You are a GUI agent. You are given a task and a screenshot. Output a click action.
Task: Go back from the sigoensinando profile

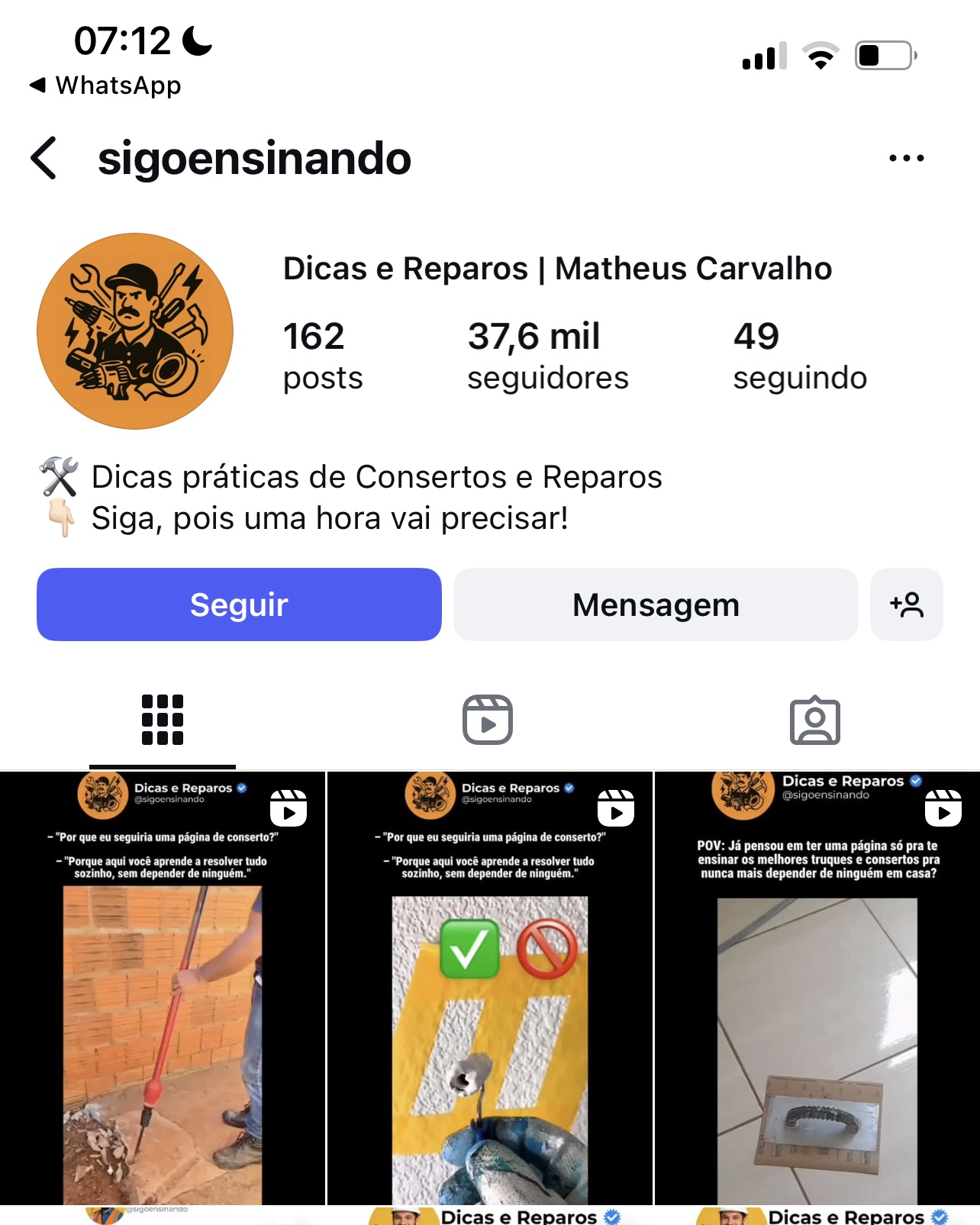pos(44,158)
